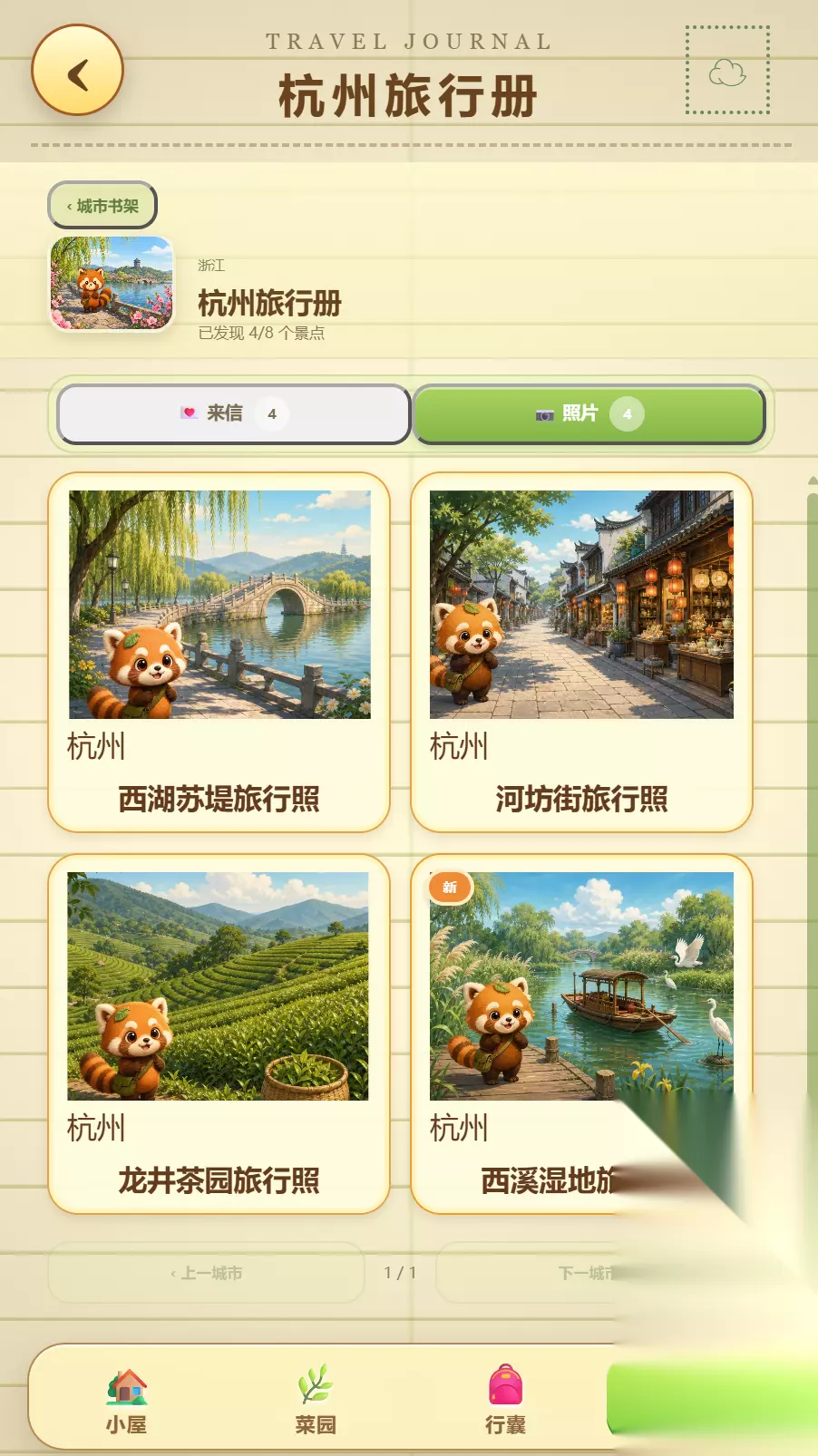Switch to 菜园 garden tab

316,1401
